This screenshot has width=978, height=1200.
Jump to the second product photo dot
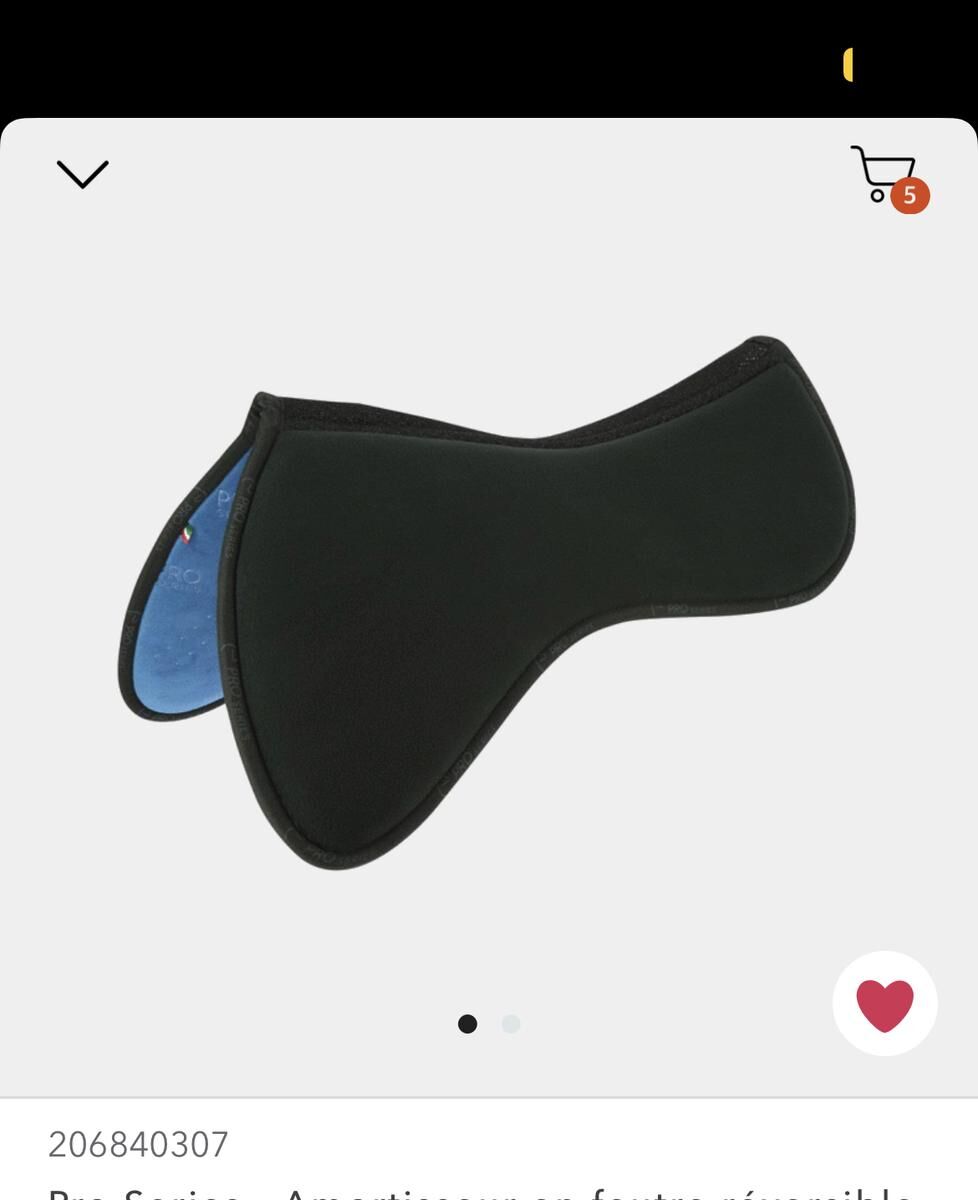pos(511,1024)
